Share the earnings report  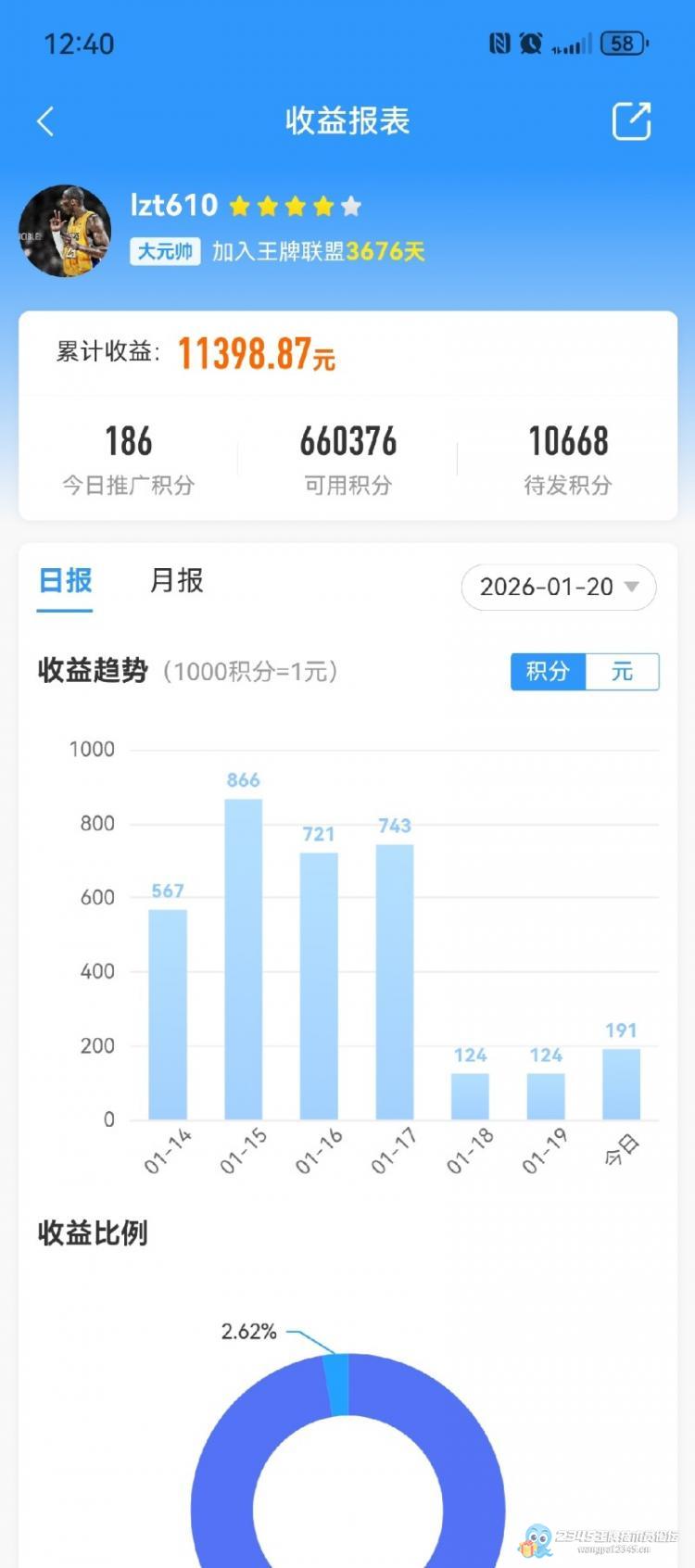pos(631,121)
